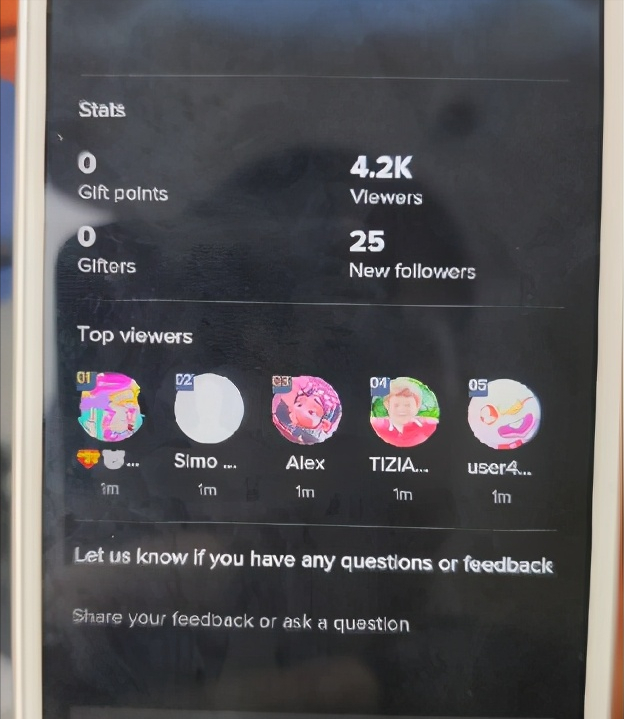Screen dimensions: 624x719
Task: Tap the share your feedback field
Action: coord(241,621)
